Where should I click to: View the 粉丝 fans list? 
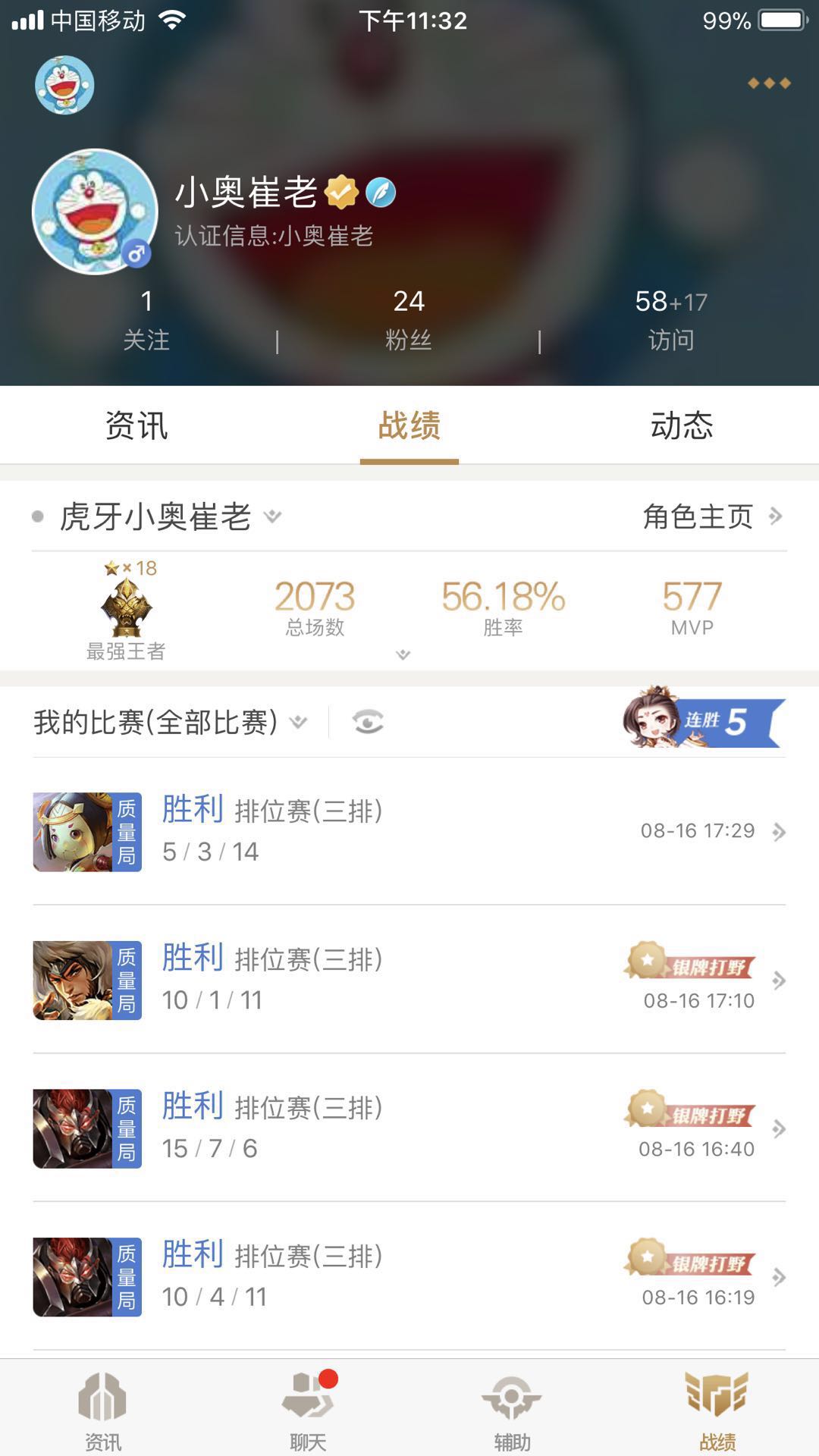pos(409,321)
